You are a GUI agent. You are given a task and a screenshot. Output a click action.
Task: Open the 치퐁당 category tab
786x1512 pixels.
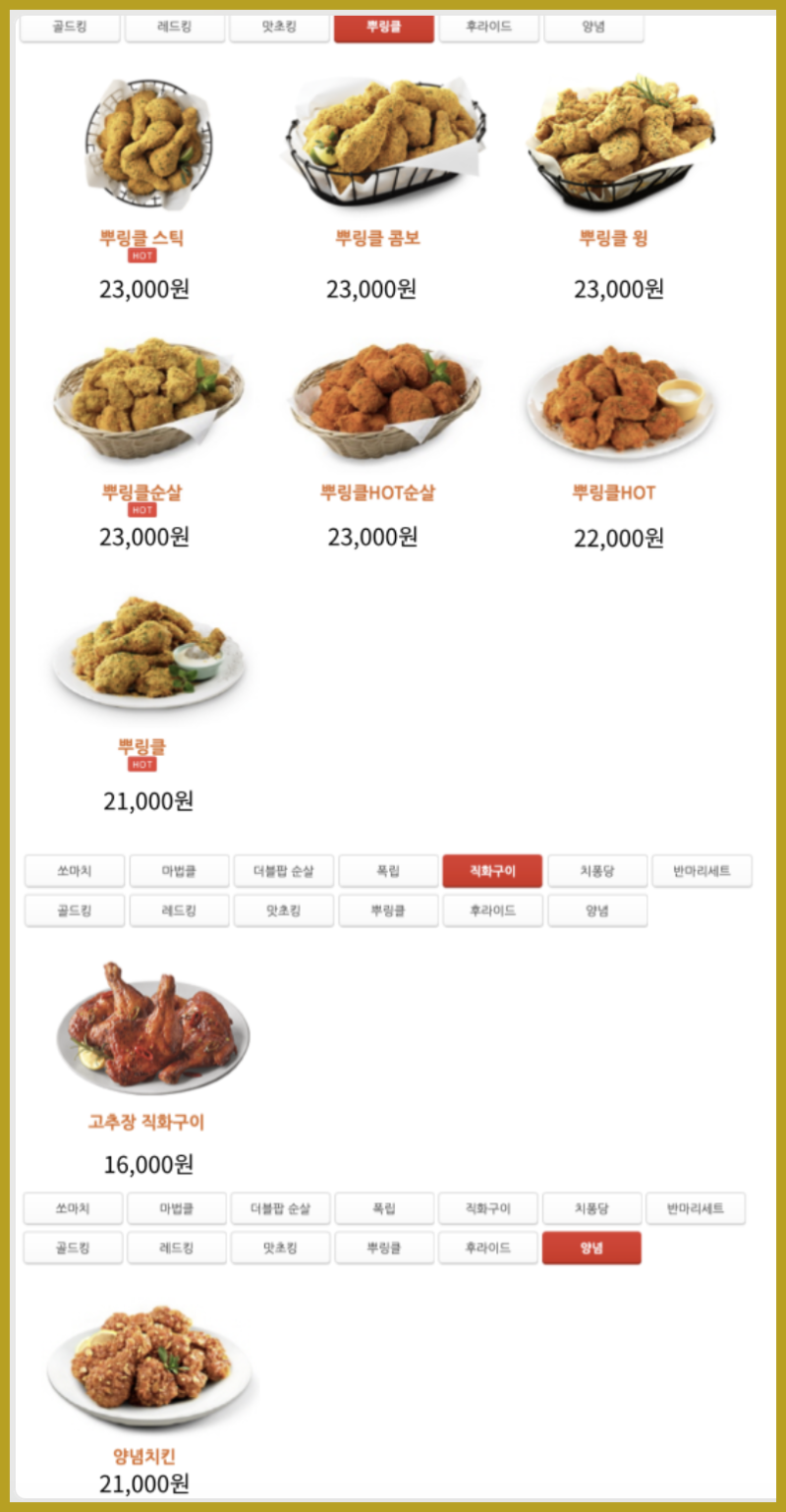pyautogui.click(x=597, y=870)
